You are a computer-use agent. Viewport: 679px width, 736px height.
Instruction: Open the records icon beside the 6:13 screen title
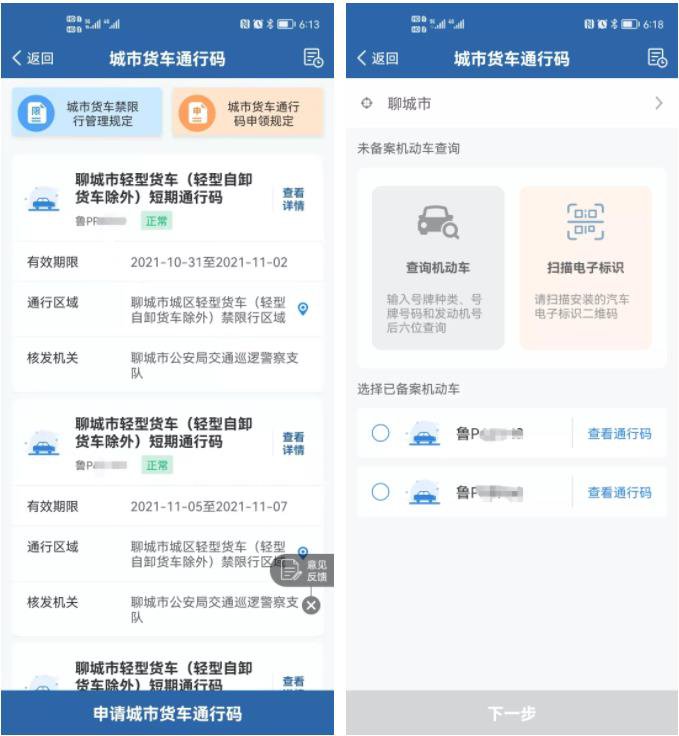pyautogui.click(x=313, y=58)
